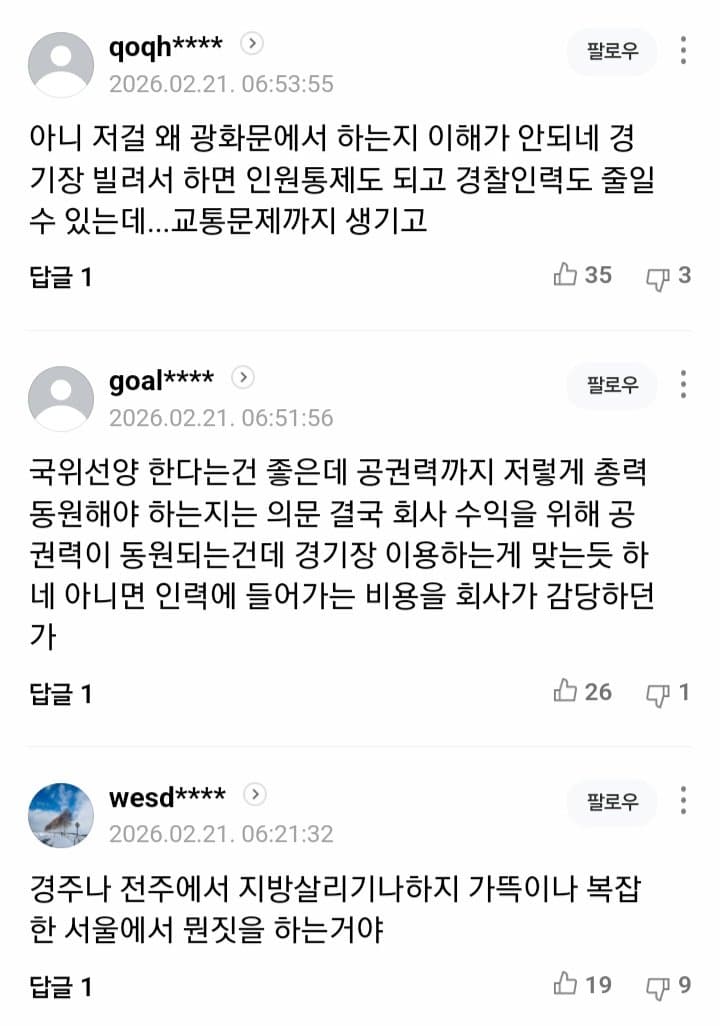720x1026 pixels.
Task: Open goal**** profile via chevron
Action: (x=243, y=377)
